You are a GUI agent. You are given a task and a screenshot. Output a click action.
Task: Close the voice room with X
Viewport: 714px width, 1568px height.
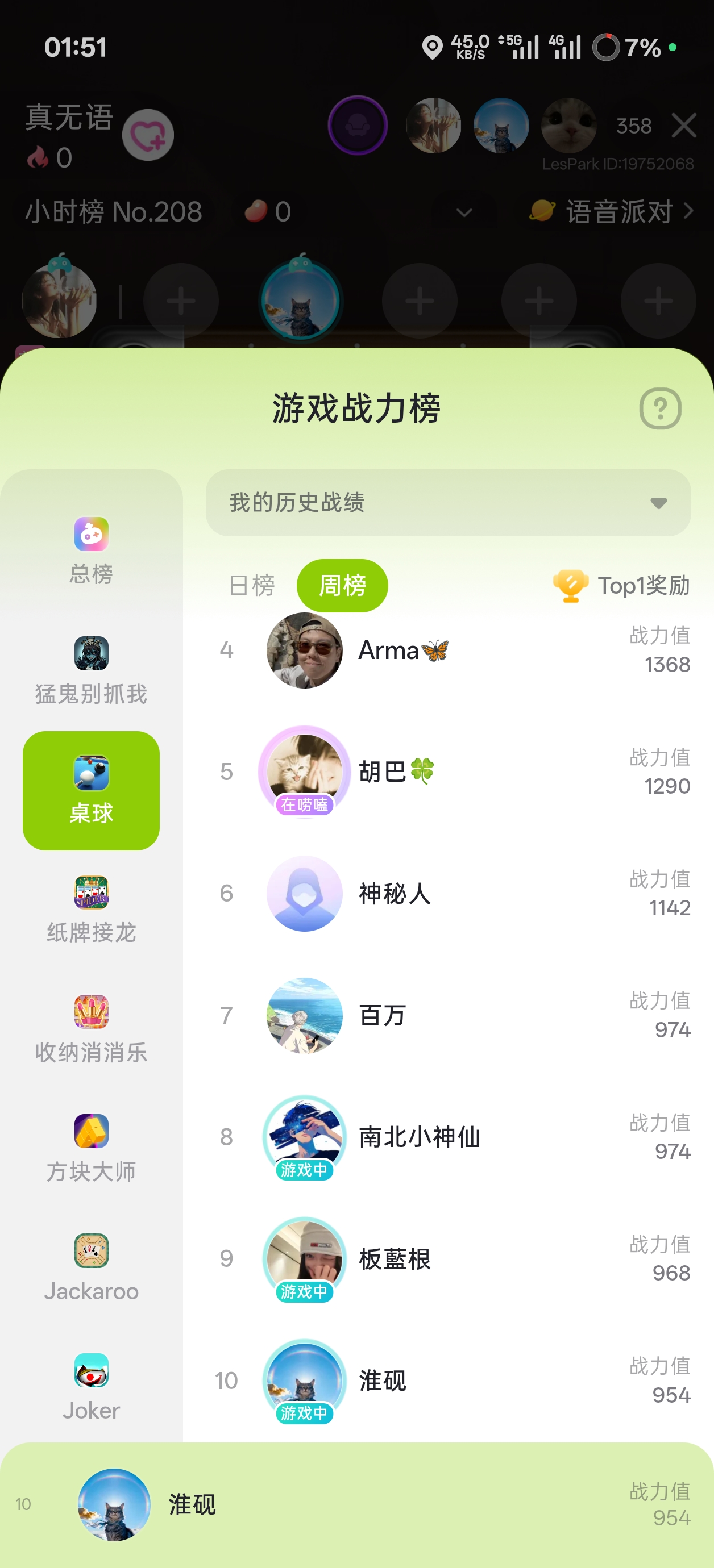pyautogui.click(x=683, y=126)
